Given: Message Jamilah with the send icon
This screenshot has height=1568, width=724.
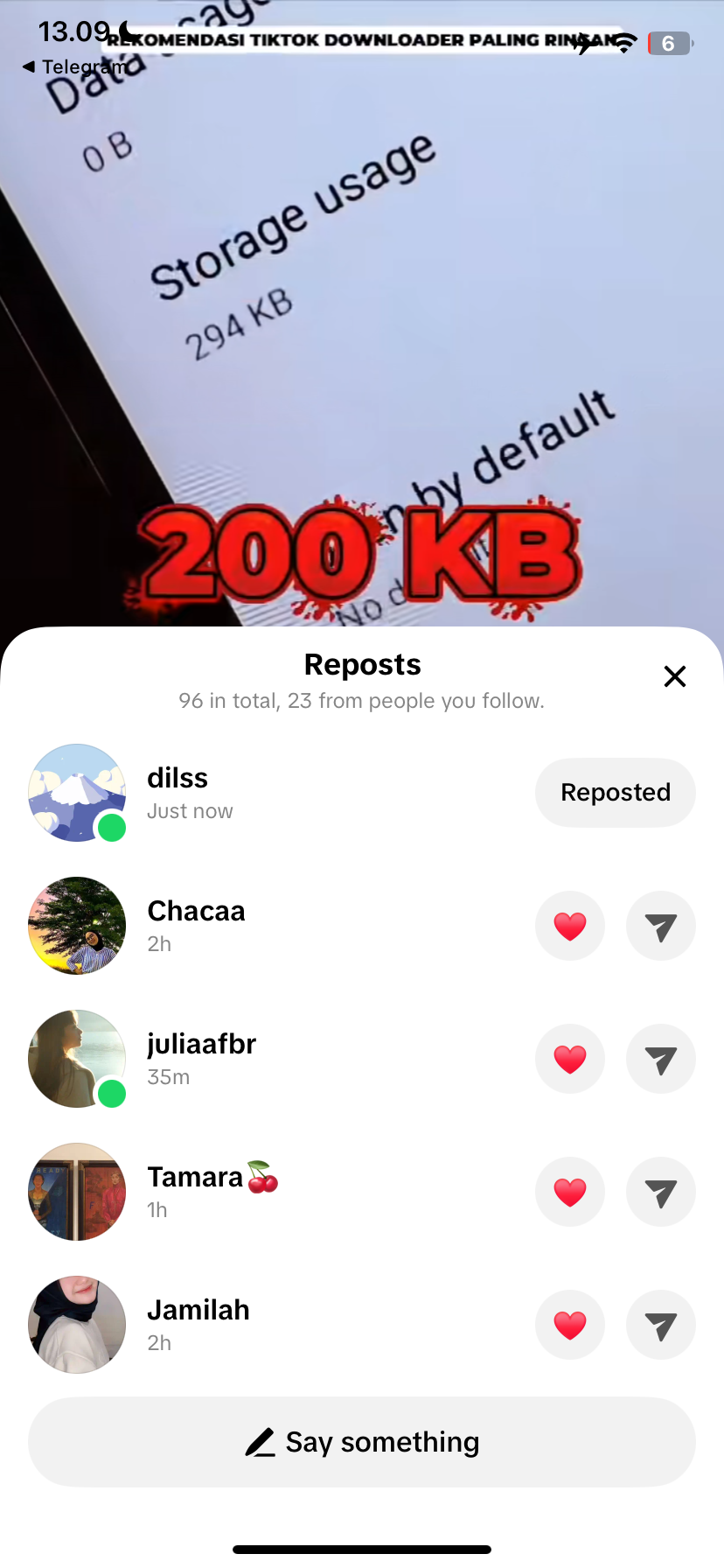Looking at the screenshot, I should coord(661,1325).
